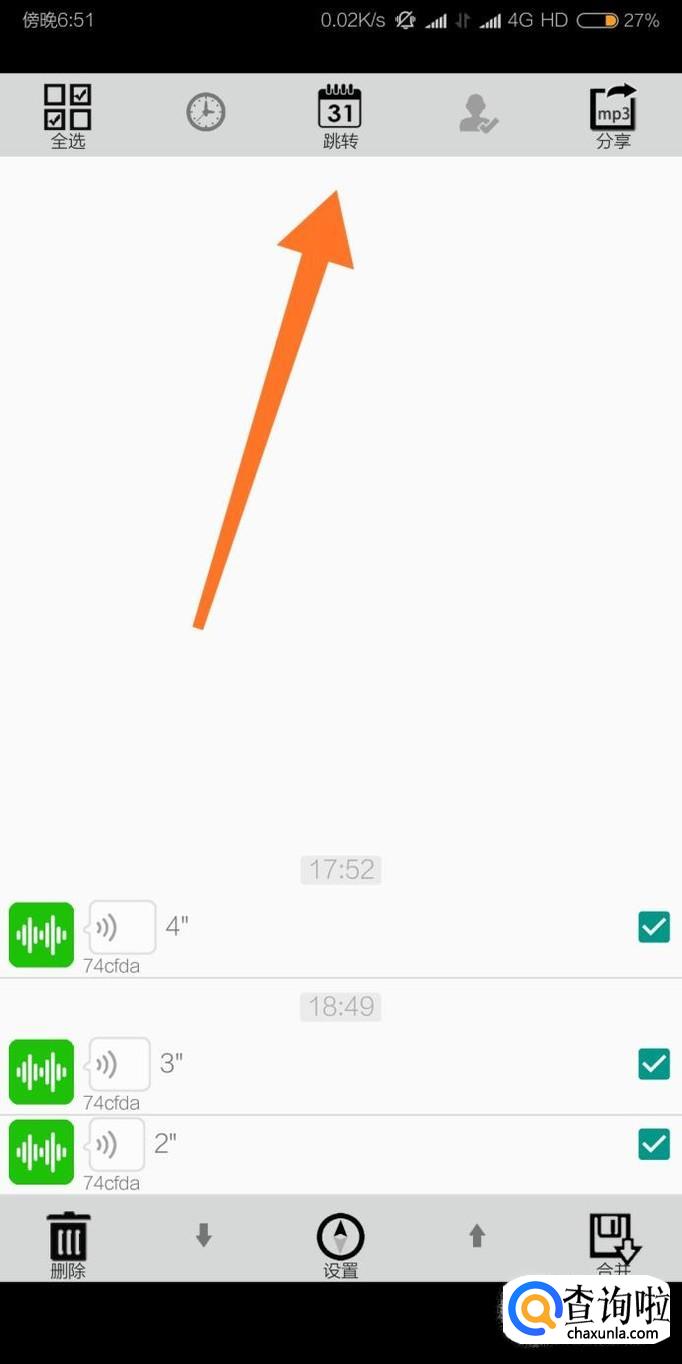
Task: Tap the 全选 select-all button
Action: pos(68,115)
